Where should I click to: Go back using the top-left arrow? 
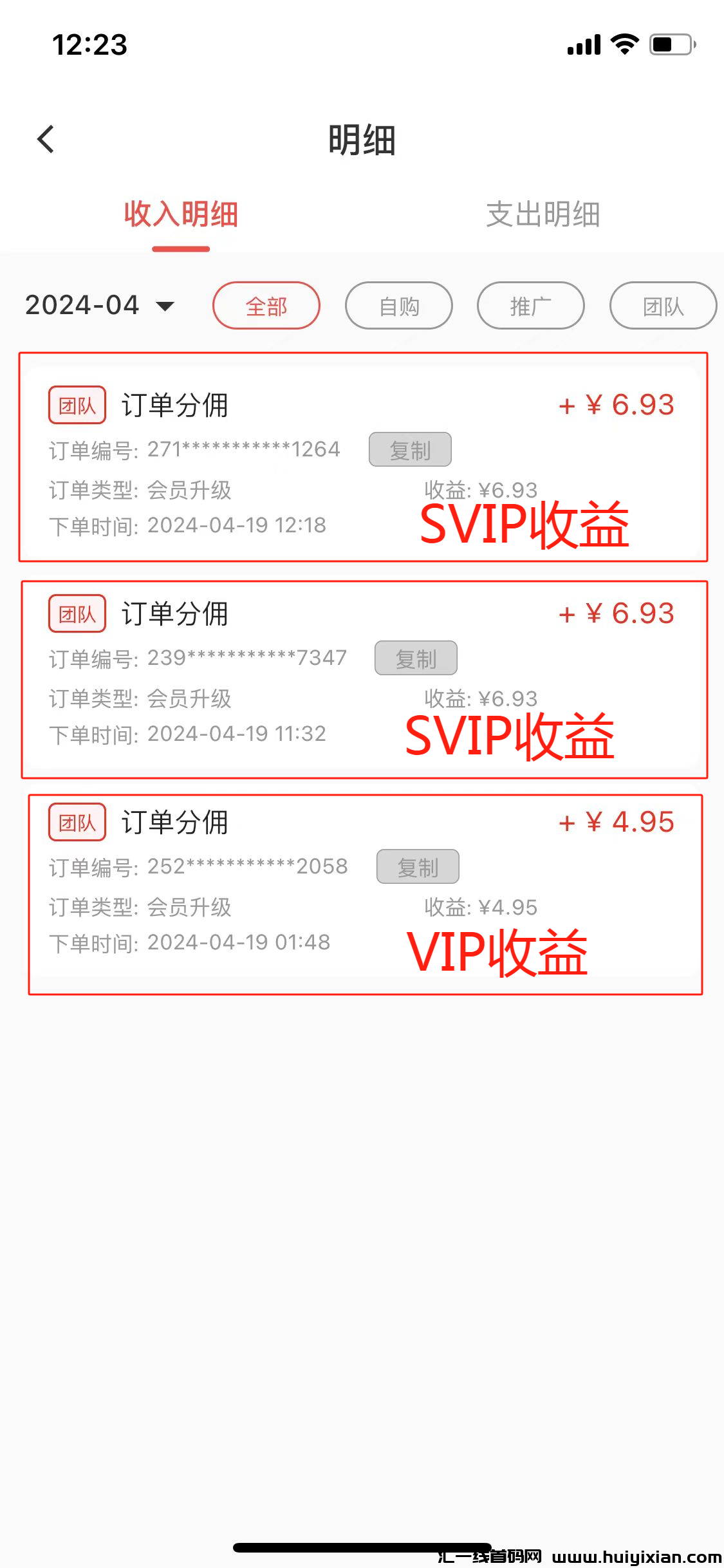click(x=46, y=139)
